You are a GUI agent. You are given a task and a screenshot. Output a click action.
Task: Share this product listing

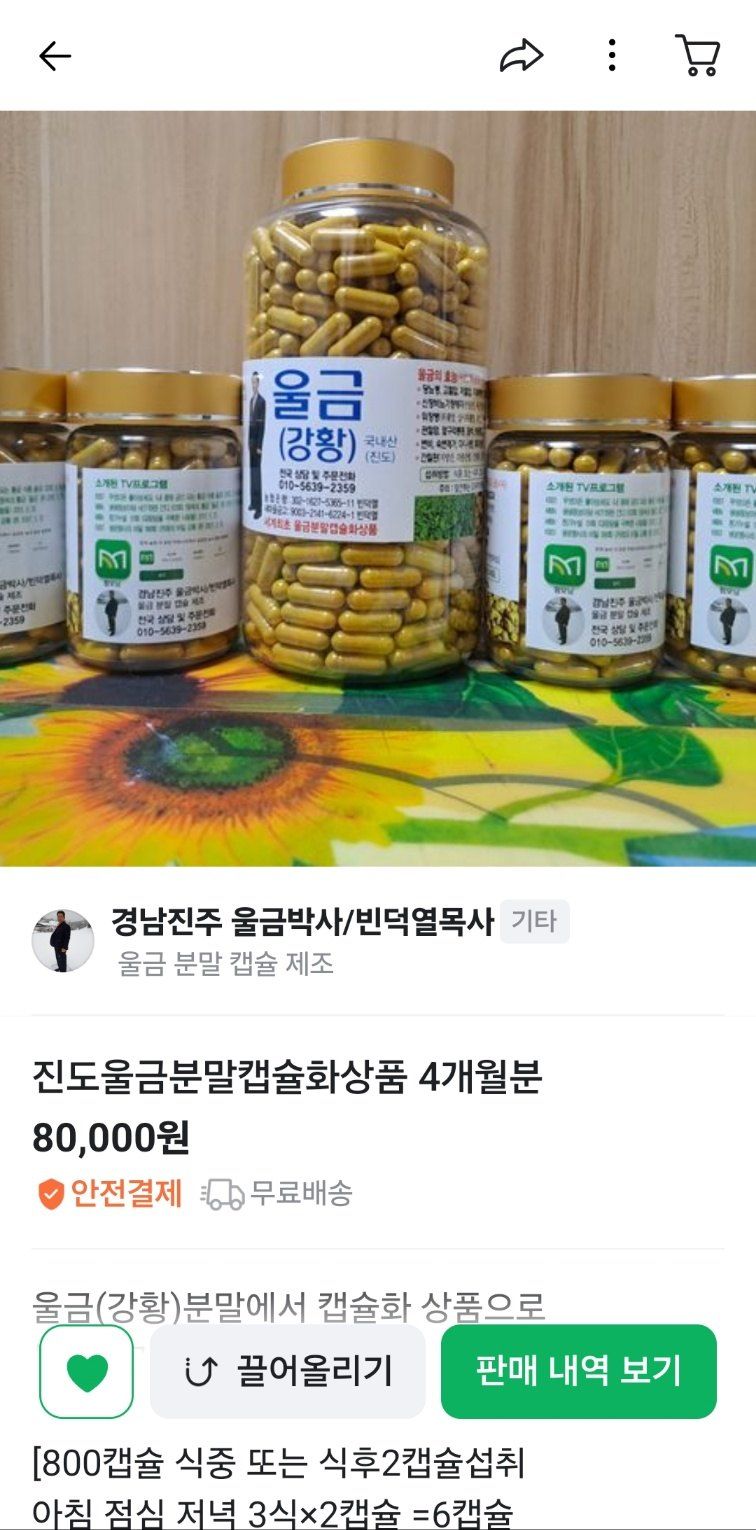[x=521, y=56]
